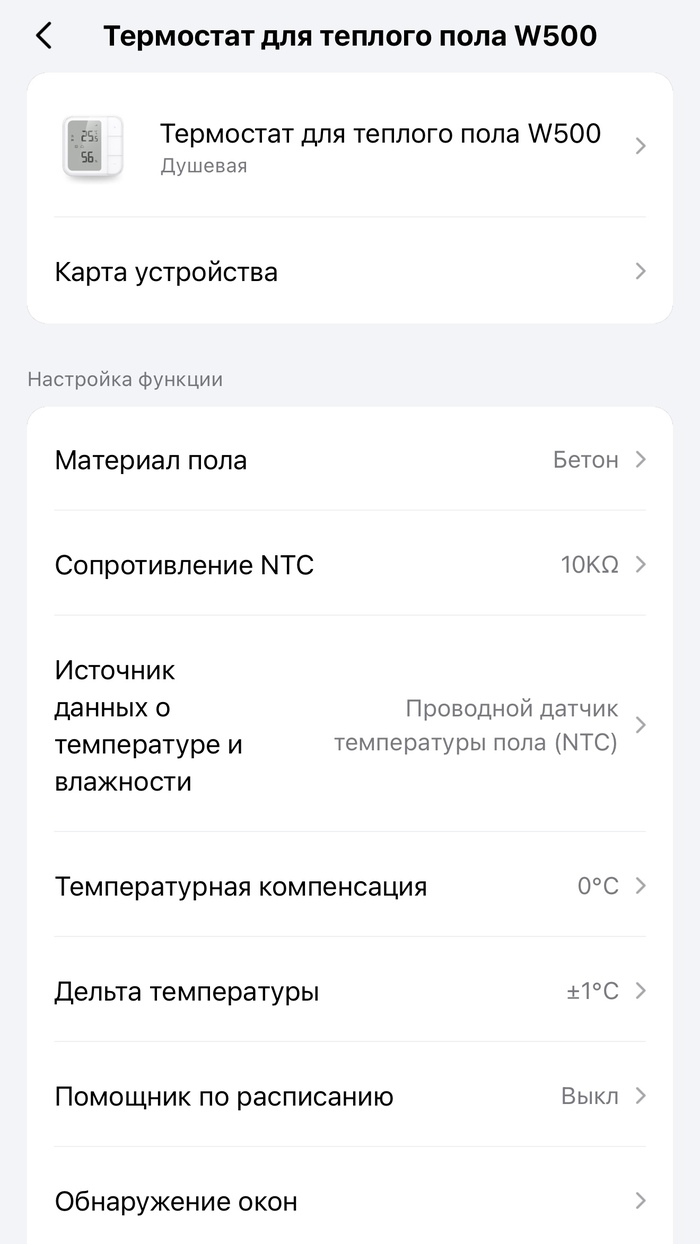The image size is (700, 1244).
Task: Open Помощник по расписанию
Action: click(350, 1096)
